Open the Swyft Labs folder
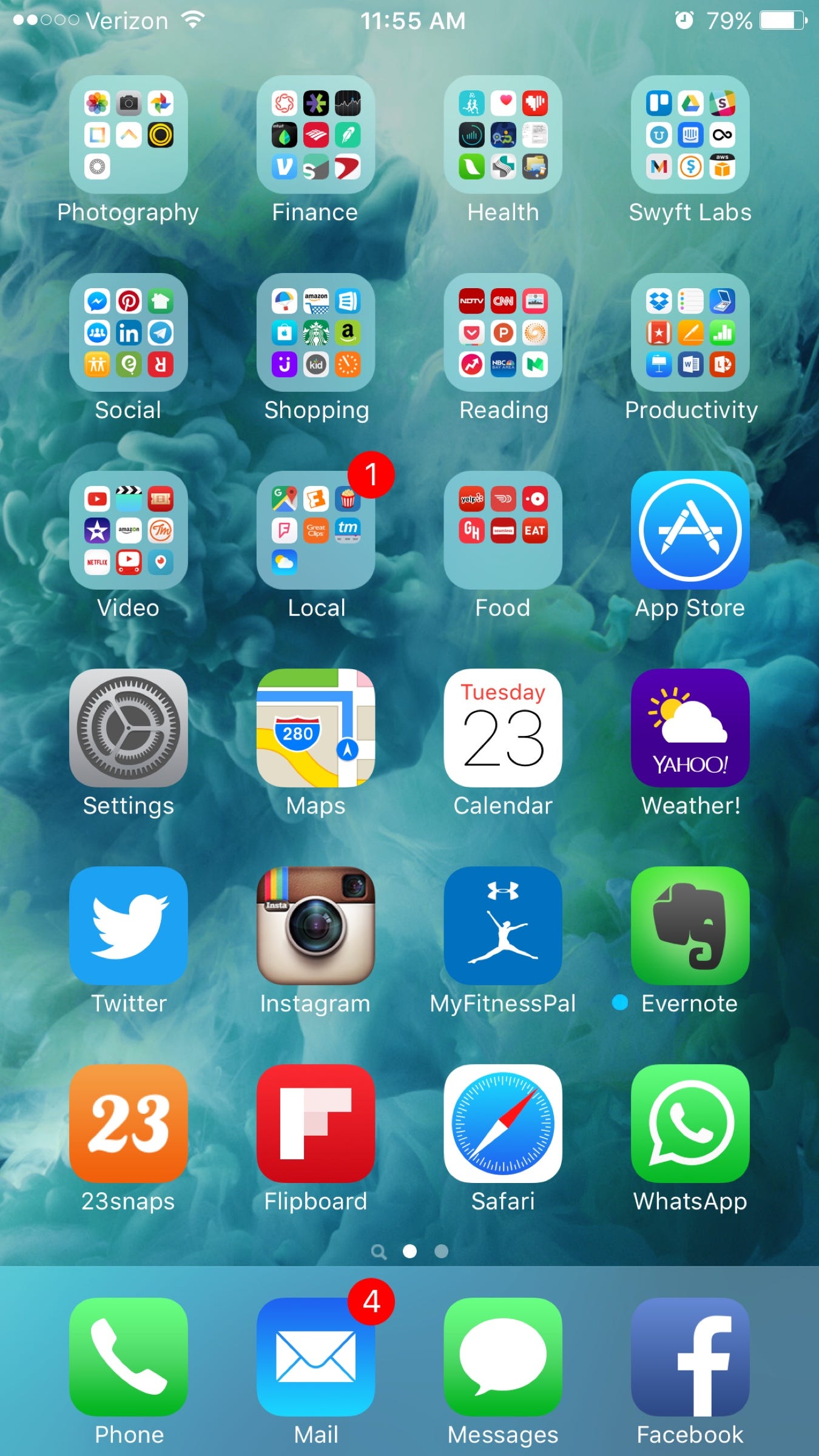Viewport: 819px width, 1456px height. coord(690,135)
